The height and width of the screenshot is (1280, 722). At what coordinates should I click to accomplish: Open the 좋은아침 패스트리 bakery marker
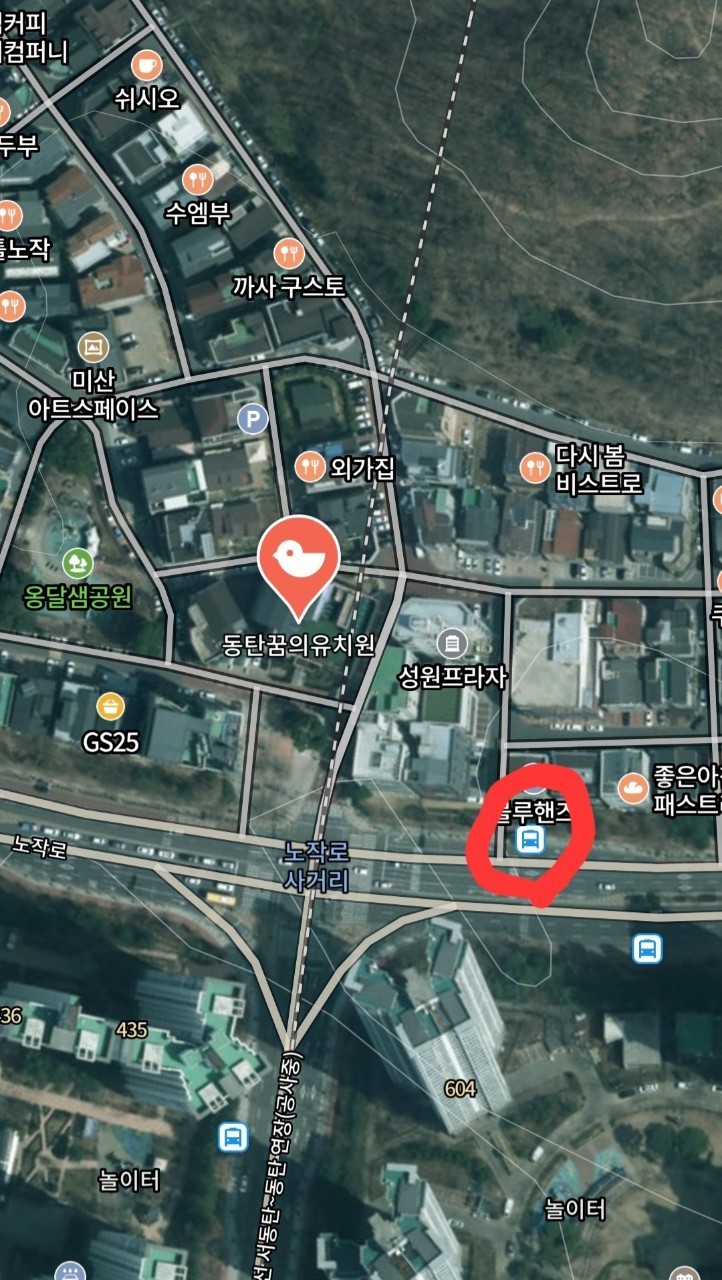[x=633, y=789]
